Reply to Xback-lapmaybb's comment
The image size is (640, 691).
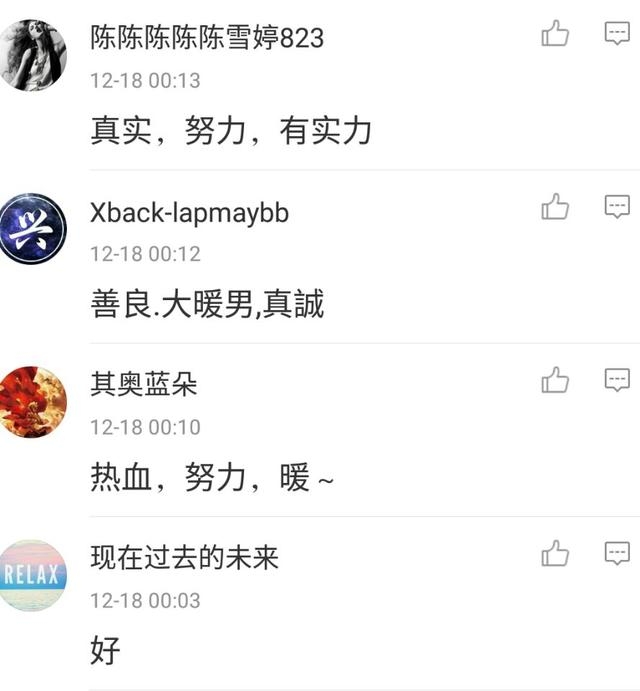(x=617, y=207)
